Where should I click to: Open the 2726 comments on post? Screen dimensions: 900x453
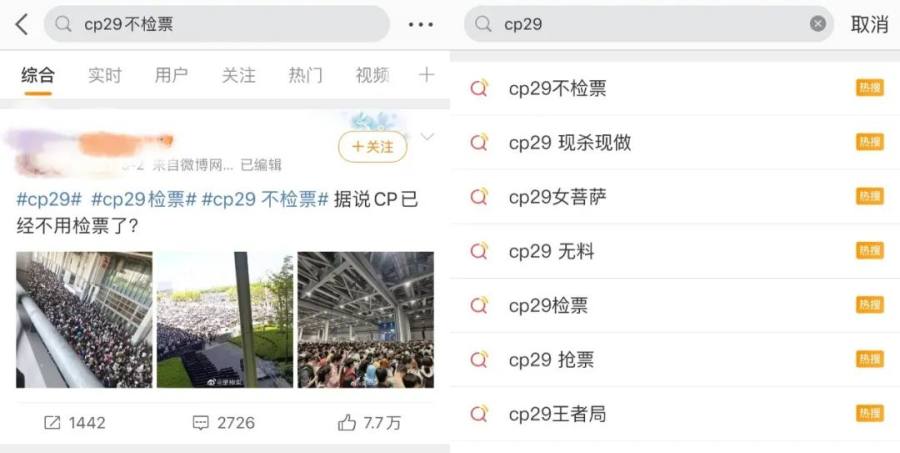224,423
